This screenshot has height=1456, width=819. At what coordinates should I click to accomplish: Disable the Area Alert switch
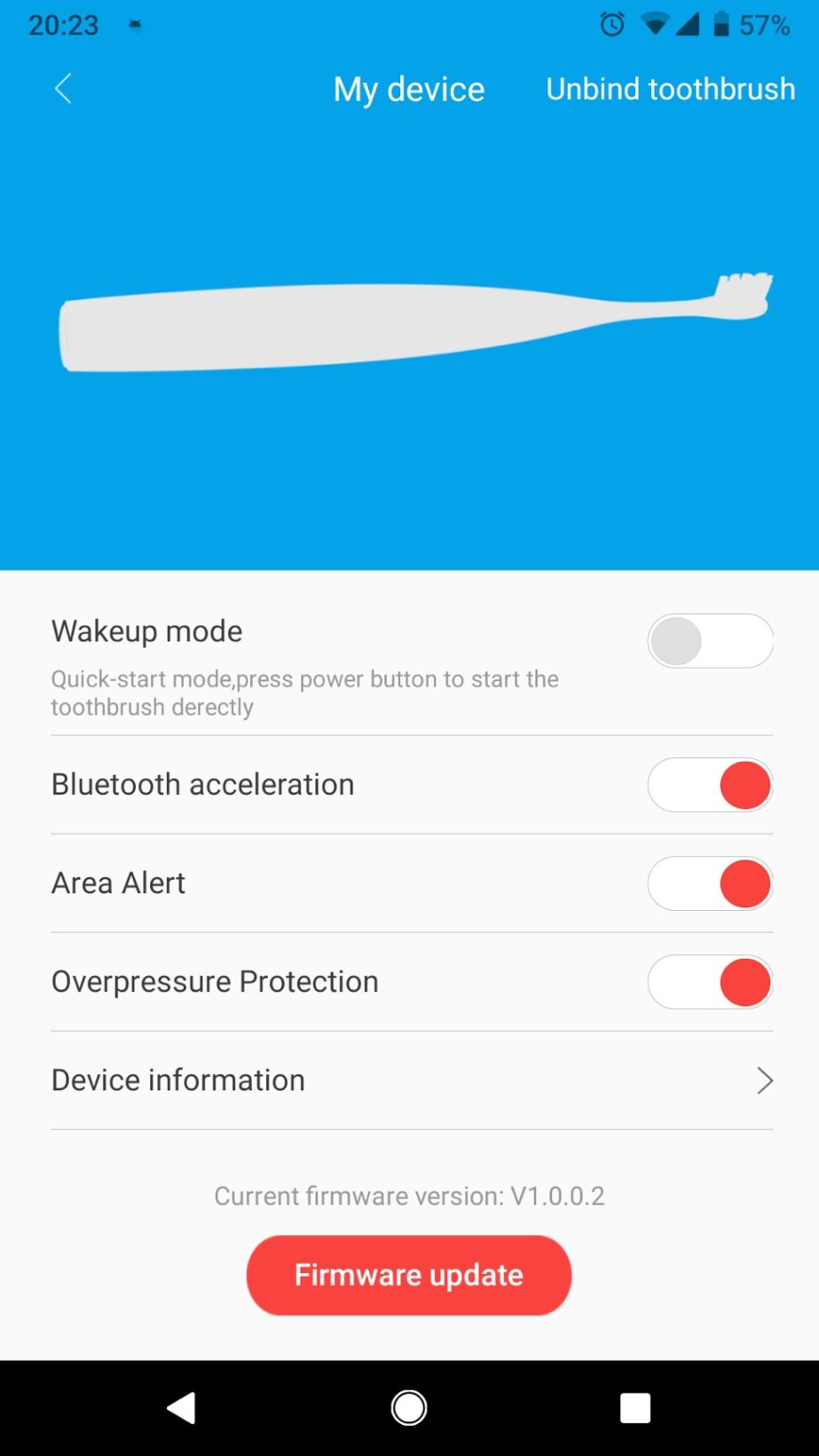coord(710,883)
